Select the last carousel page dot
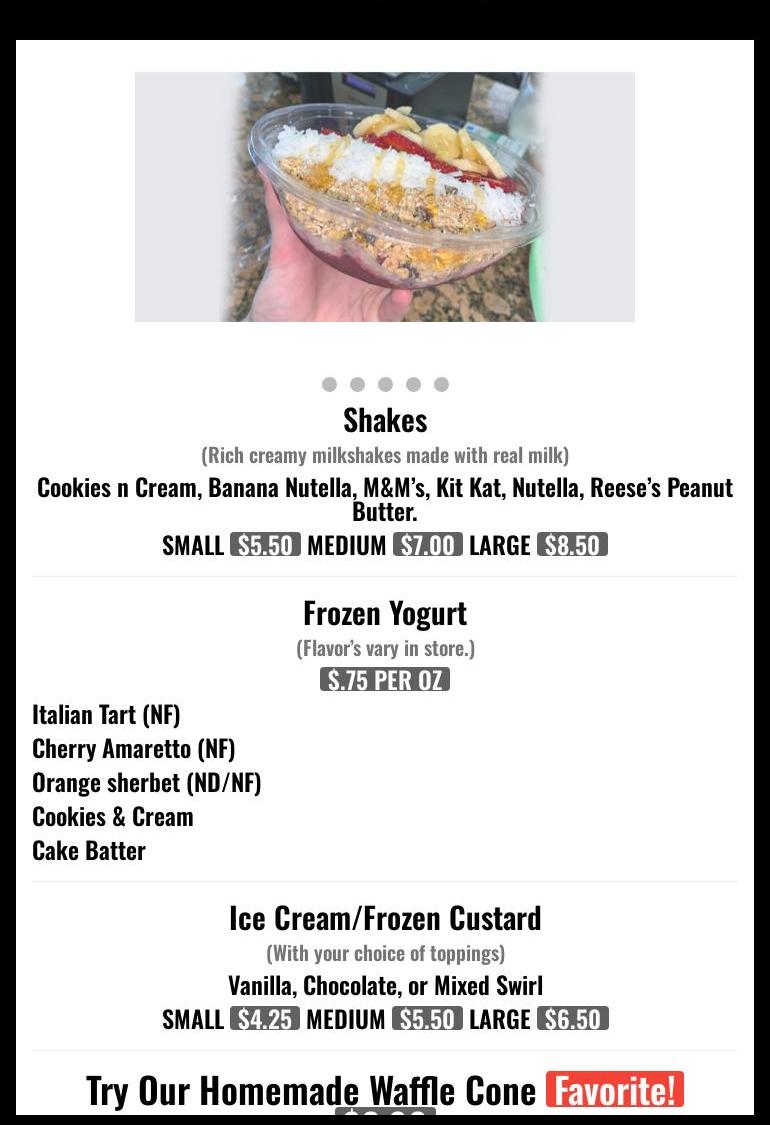Image resolution: width=770 pixels, height=1125 pixels. coord(441,384)
